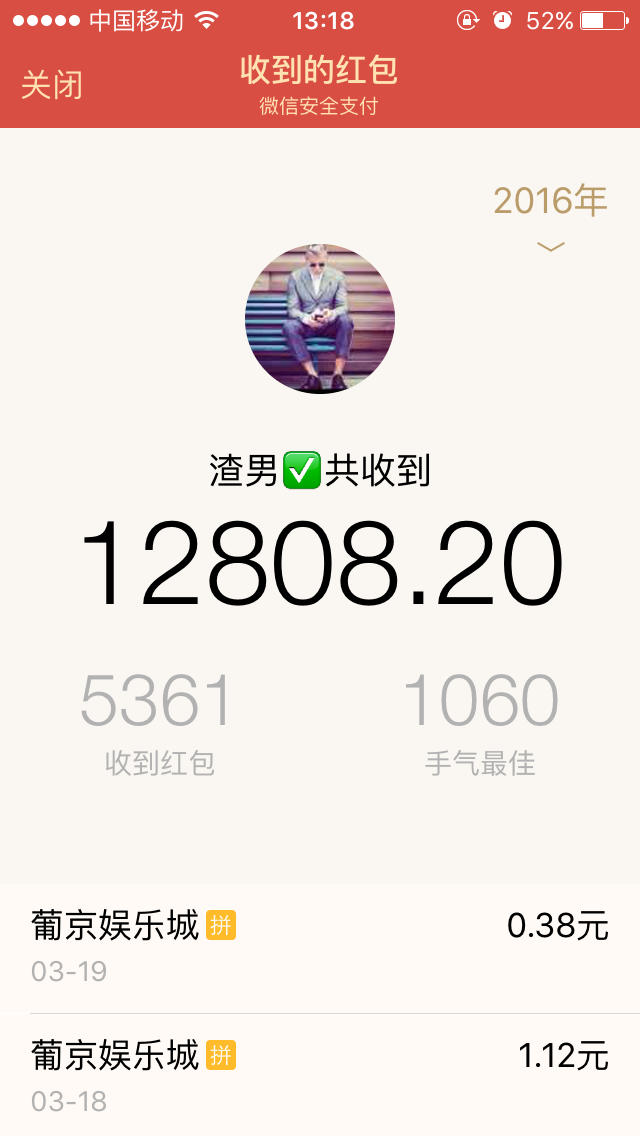Tap 关闭 to close the page
640x1136 pixels.
pyautogui.click(x=52, y=85)
